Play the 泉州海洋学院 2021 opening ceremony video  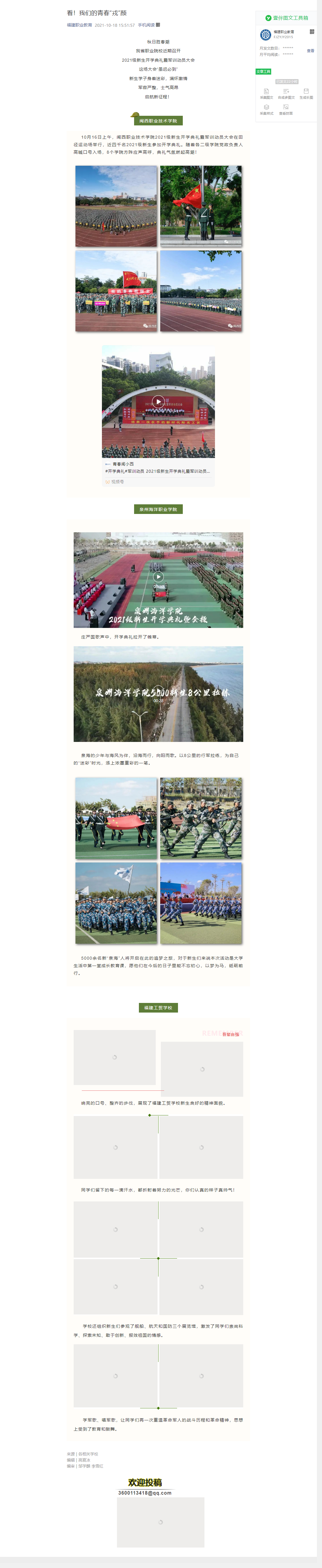pos(158,576)
